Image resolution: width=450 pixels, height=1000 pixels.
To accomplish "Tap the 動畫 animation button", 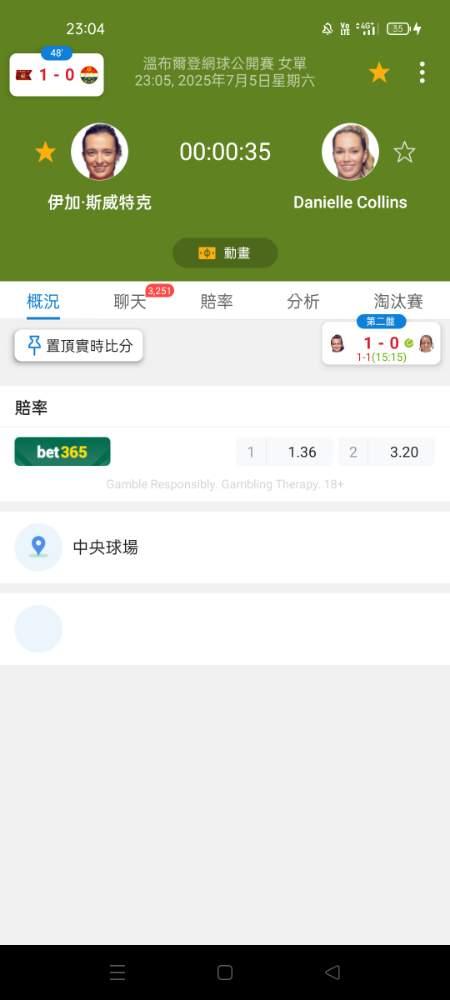I will [x=225, y=253].
